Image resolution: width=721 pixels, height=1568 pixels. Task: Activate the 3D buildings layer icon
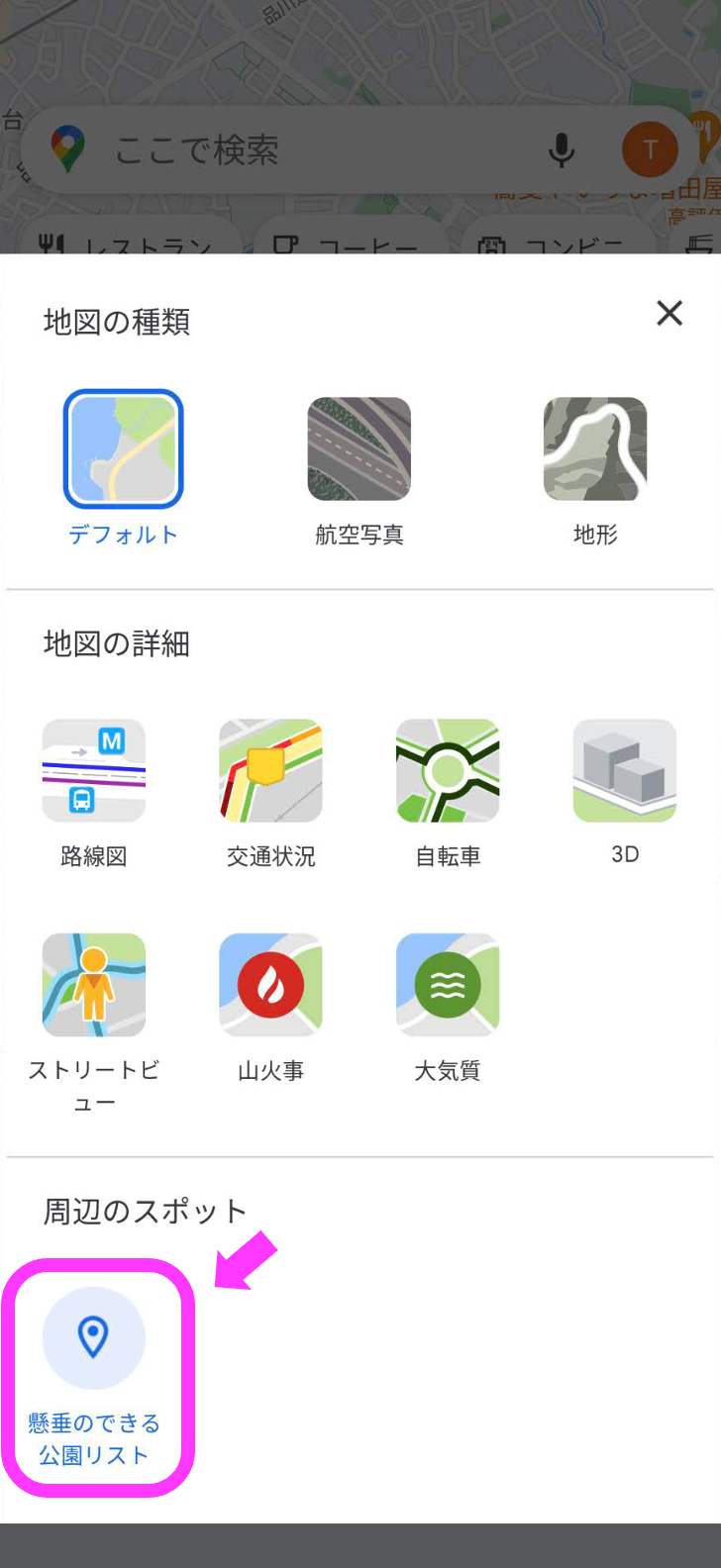point(624,770)
